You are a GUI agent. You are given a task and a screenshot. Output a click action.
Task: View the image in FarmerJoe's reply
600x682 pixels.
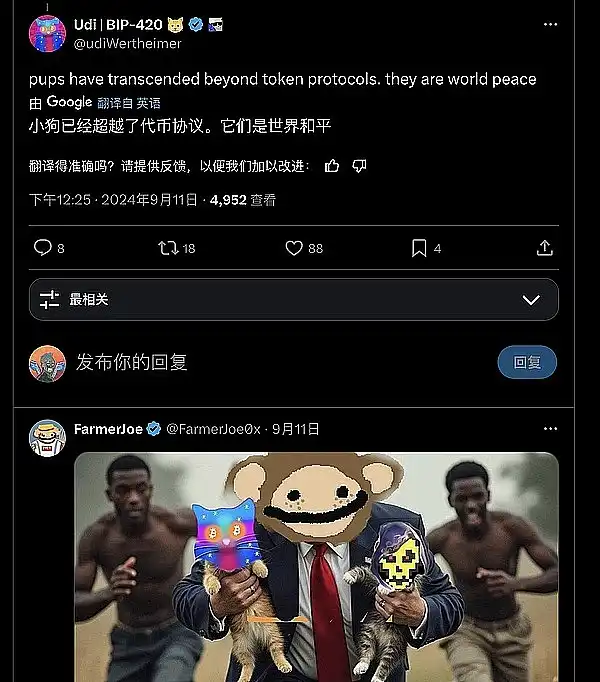pos(316,566)
